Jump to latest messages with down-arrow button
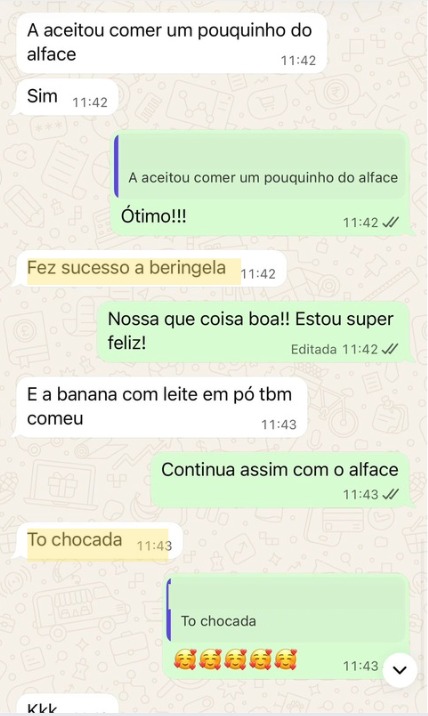Image resolution: width=428 pixels, height=716 pixels. [400, 670]
